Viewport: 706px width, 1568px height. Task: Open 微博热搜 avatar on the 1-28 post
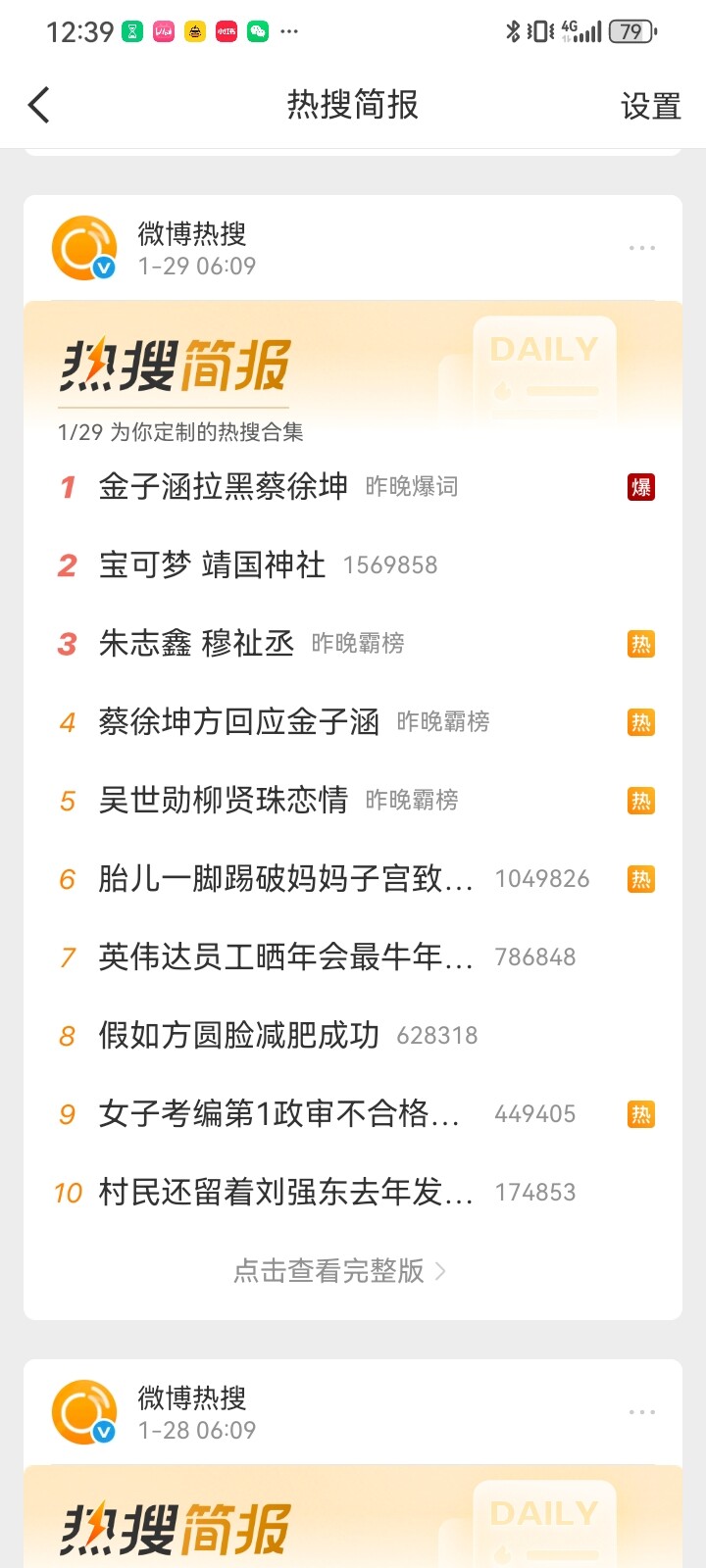[x=84, y=1412]
